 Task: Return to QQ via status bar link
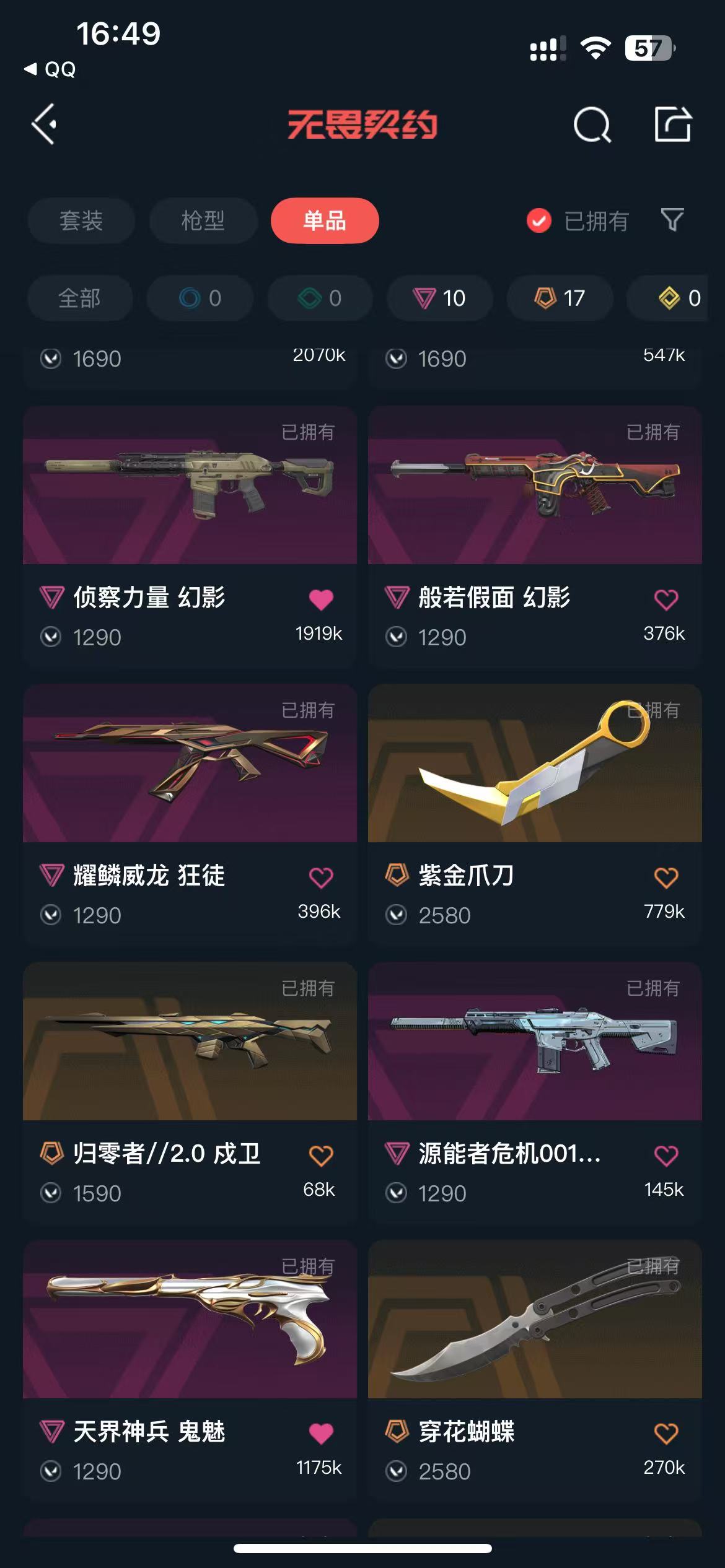tap(51, 69)
